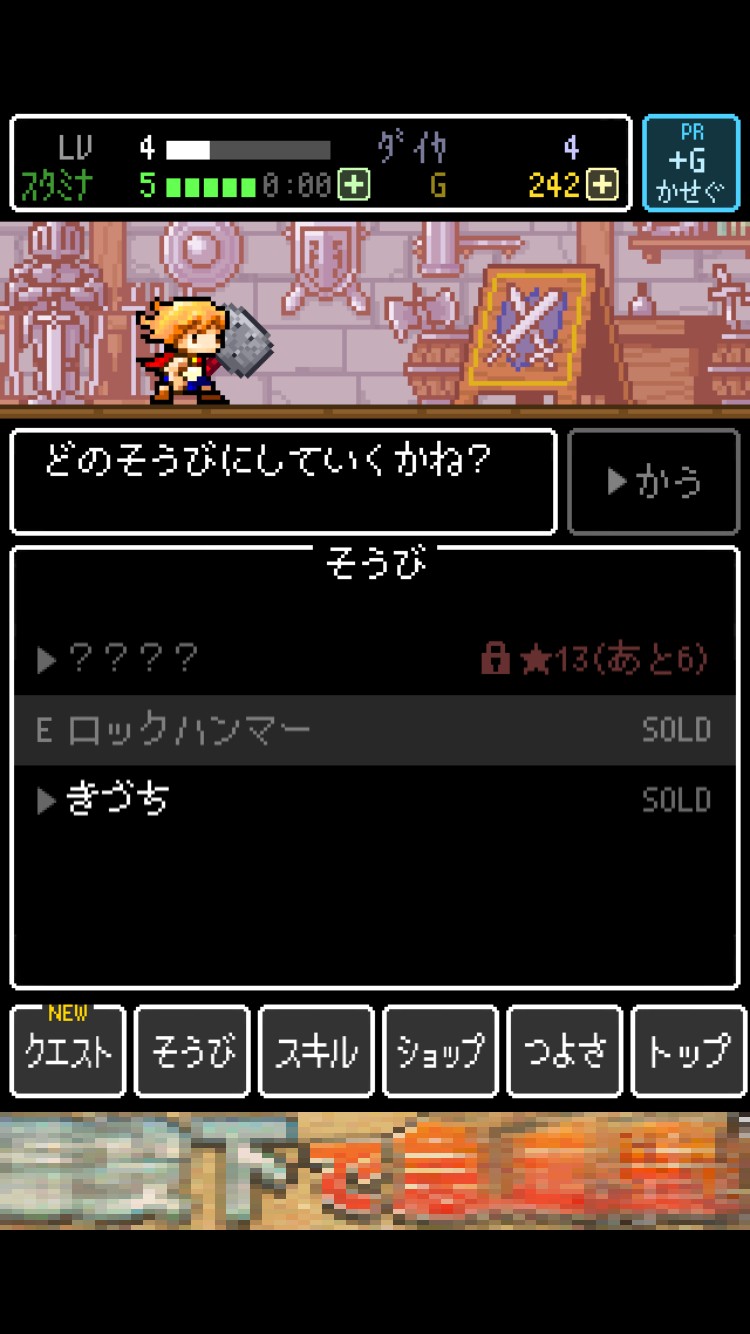Select the locked ???? equipment row
The width and height of the screenshot is (750, 1334).
coord(374,659)
